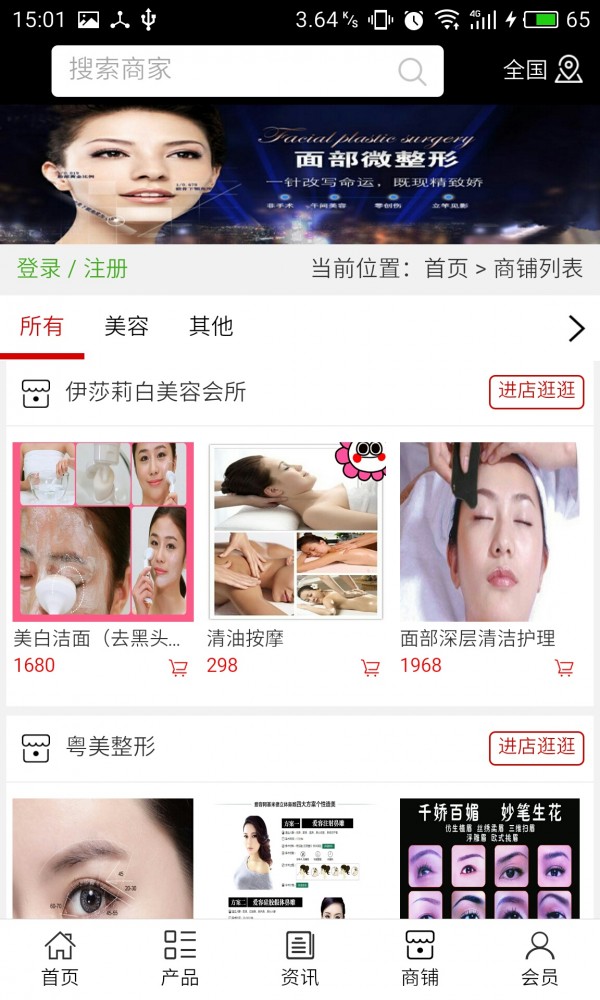Expand more categories with the right arrow
This screenshot has height=1000, width=600.
tap(576, 328)
